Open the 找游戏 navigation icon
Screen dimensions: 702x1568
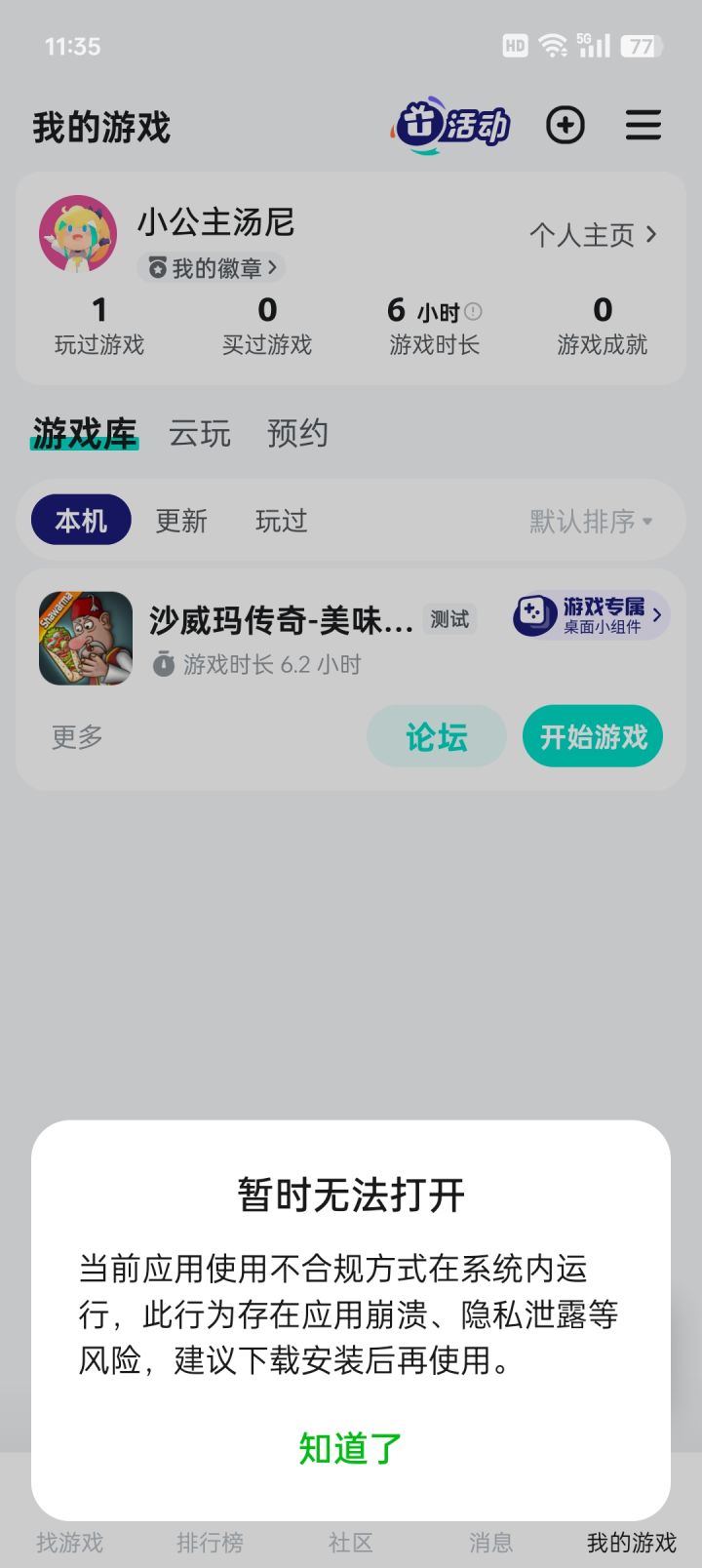coord(70,1542)
